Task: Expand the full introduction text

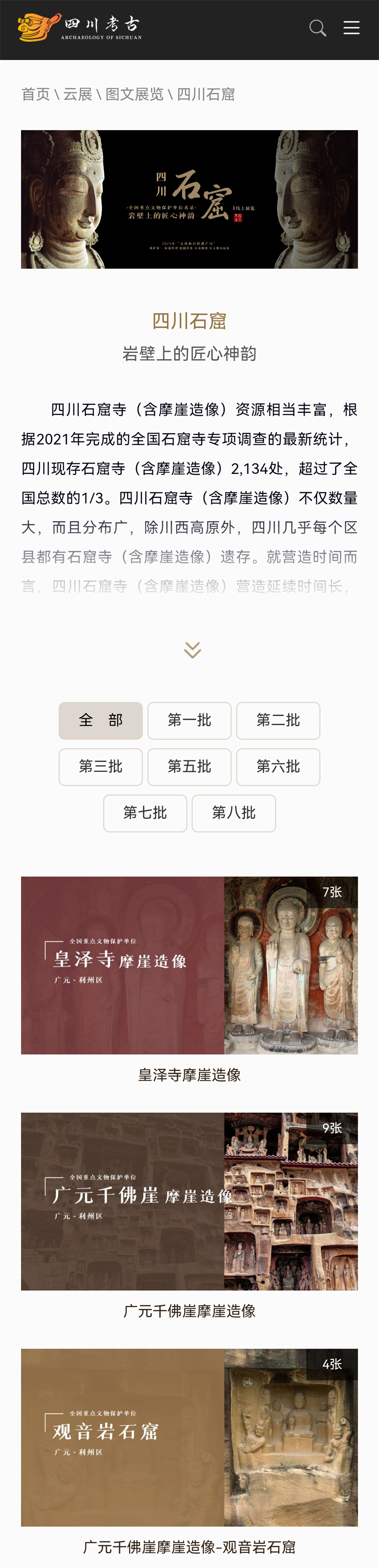Action: pyautogui.click(x=193, y=650)
